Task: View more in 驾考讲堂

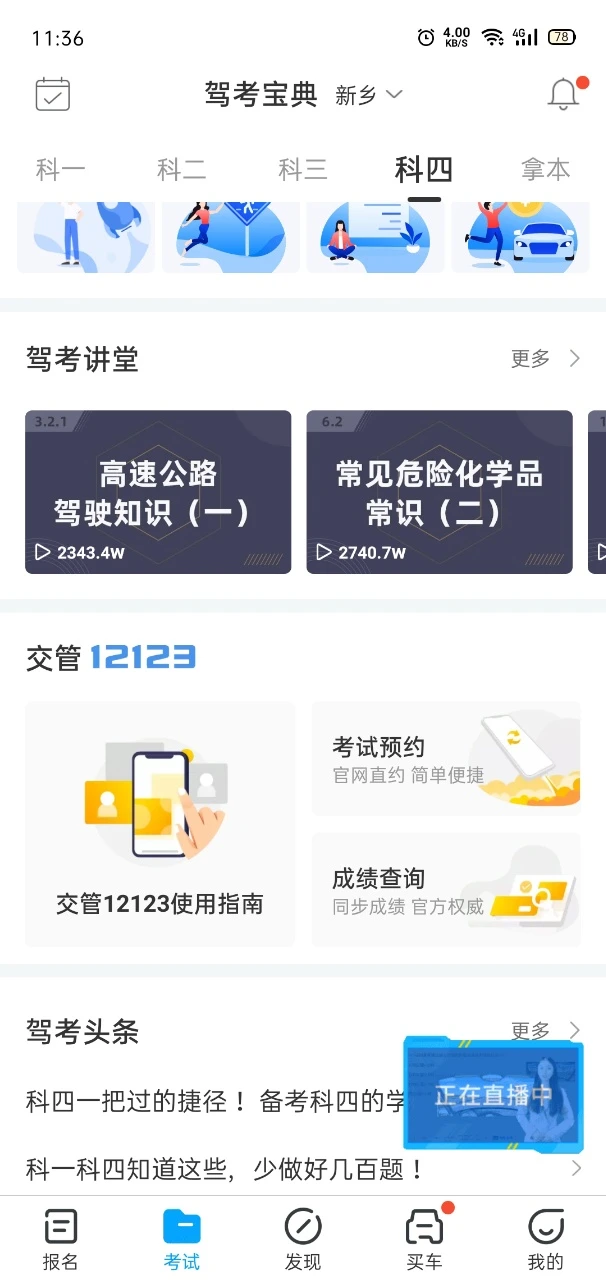Action: point(545,359)
